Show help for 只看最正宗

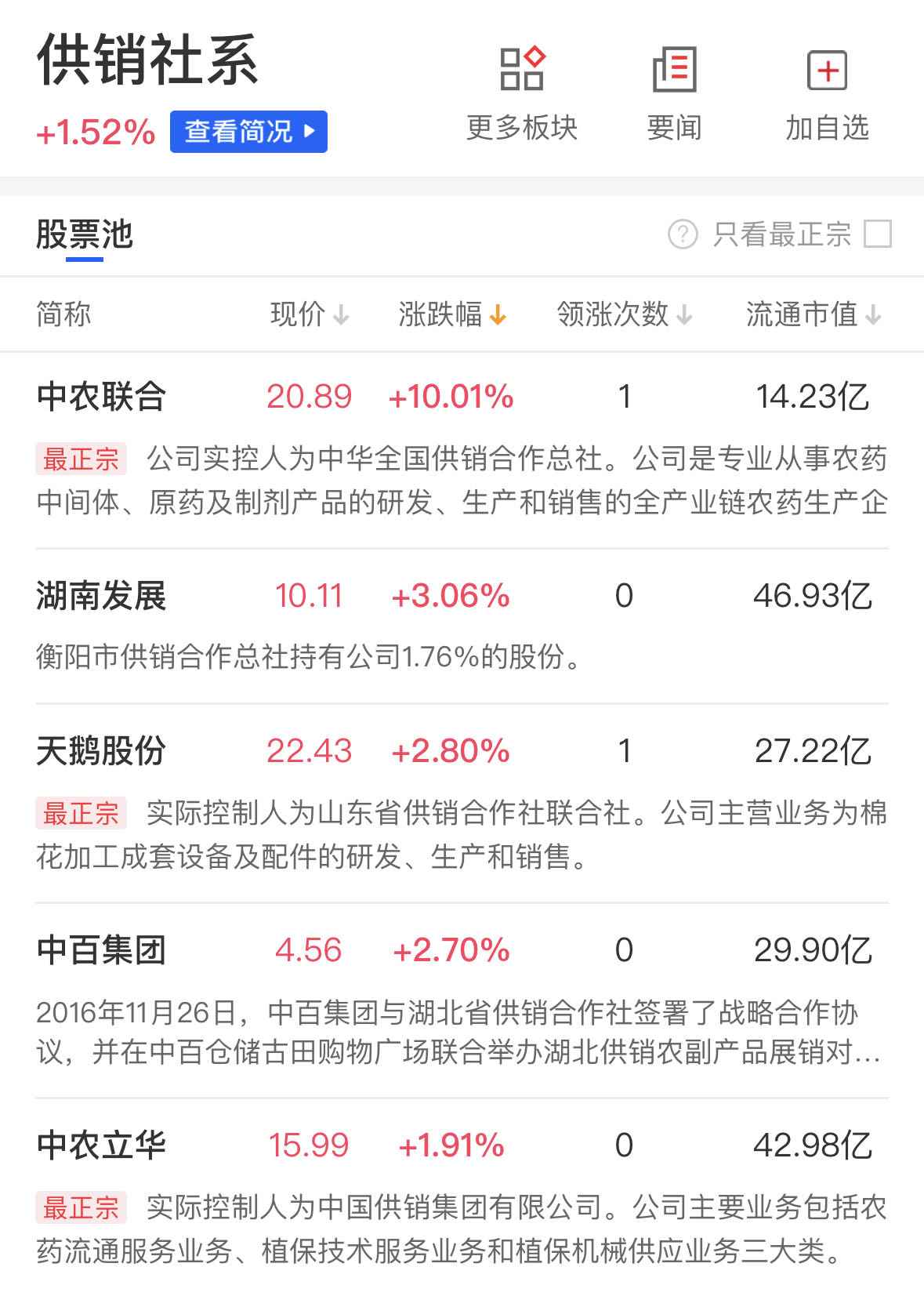(683, 234)
